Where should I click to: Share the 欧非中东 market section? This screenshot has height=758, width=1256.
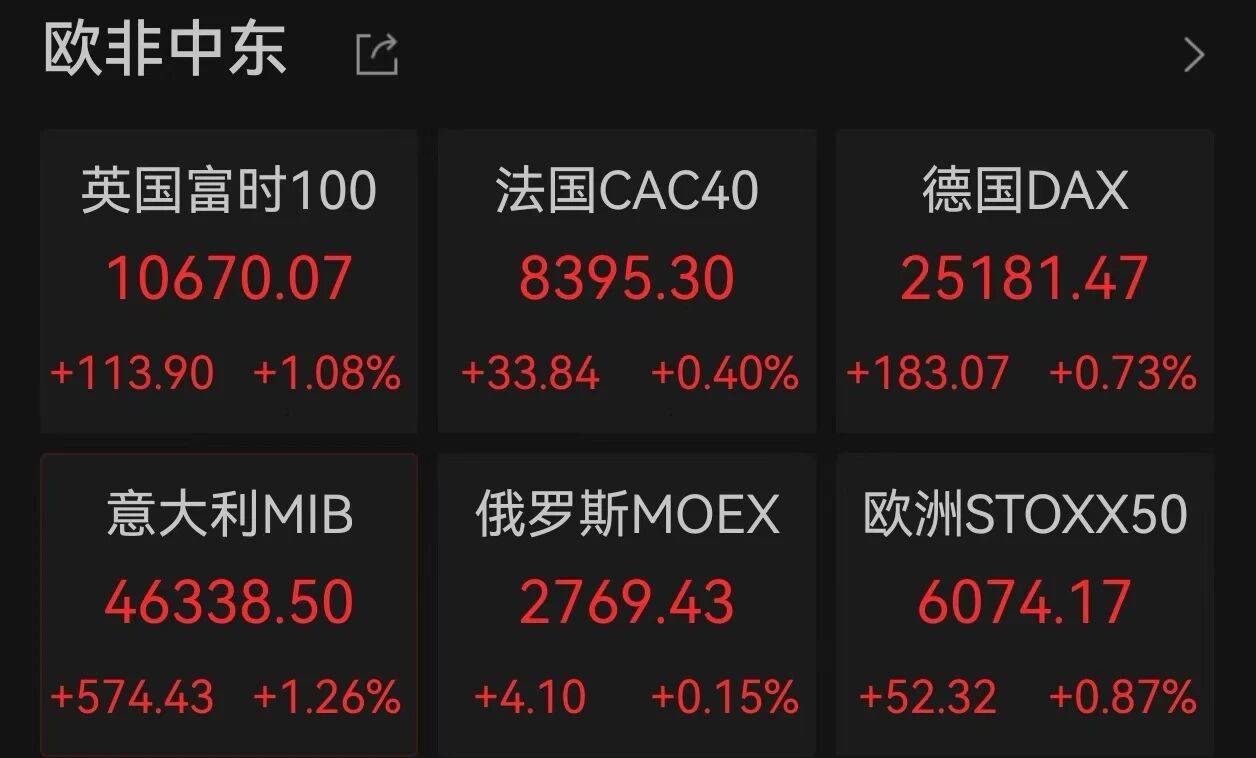click(378, 54)
